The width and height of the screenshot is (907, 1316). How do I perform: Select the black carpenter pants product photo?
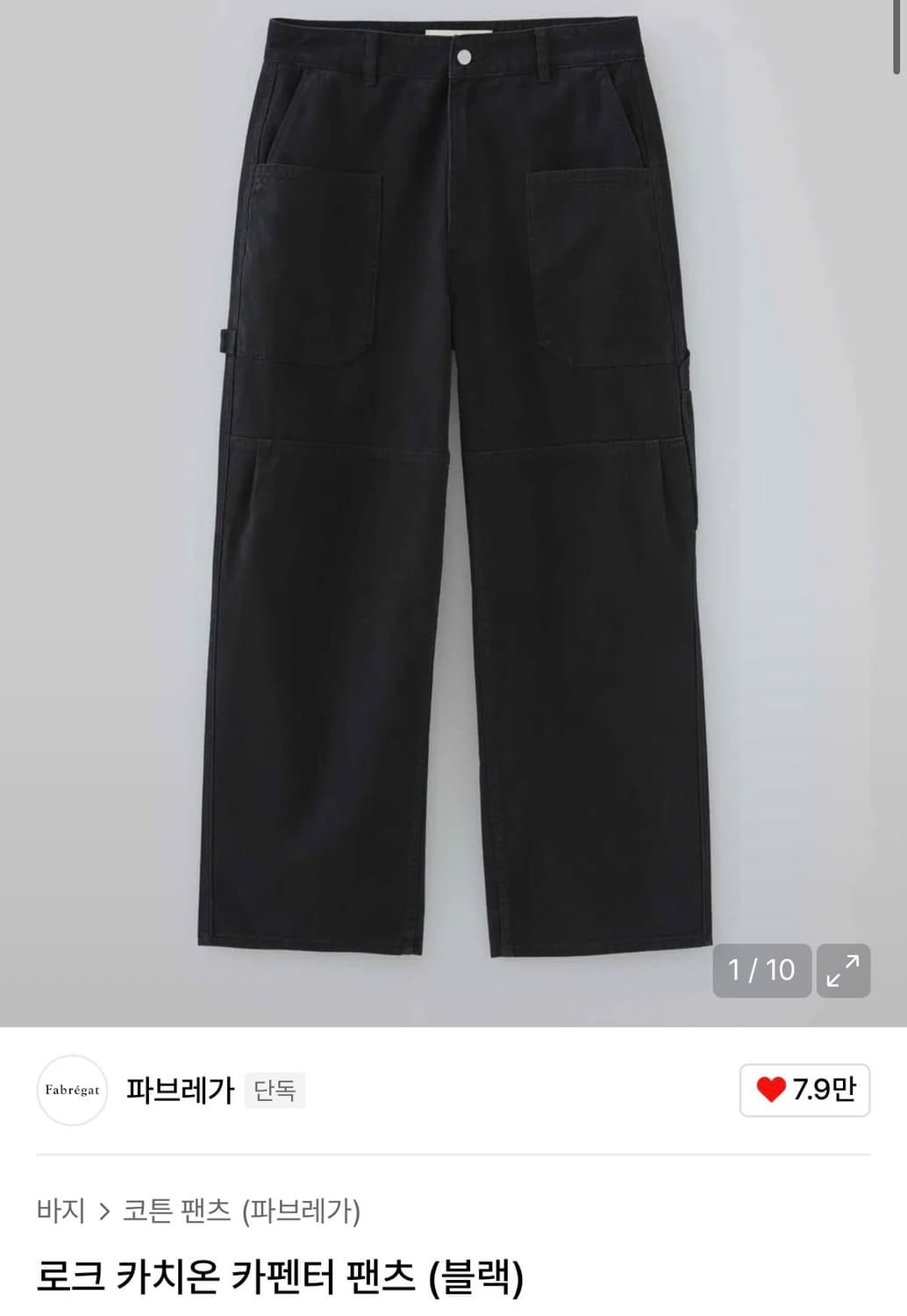(453, 491)
